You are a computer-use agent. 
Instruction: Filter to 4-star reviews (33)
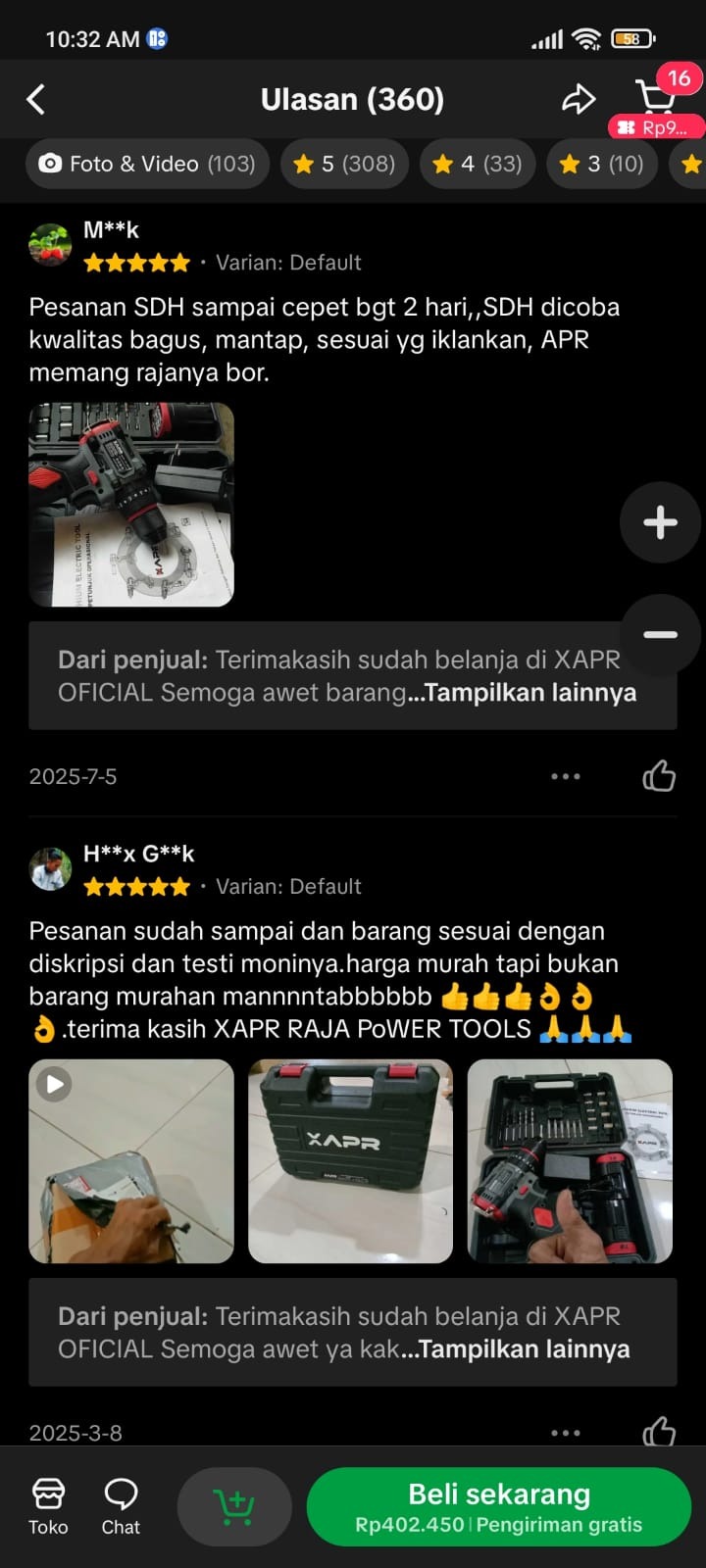pyautogui.click(x=478, y=164)
